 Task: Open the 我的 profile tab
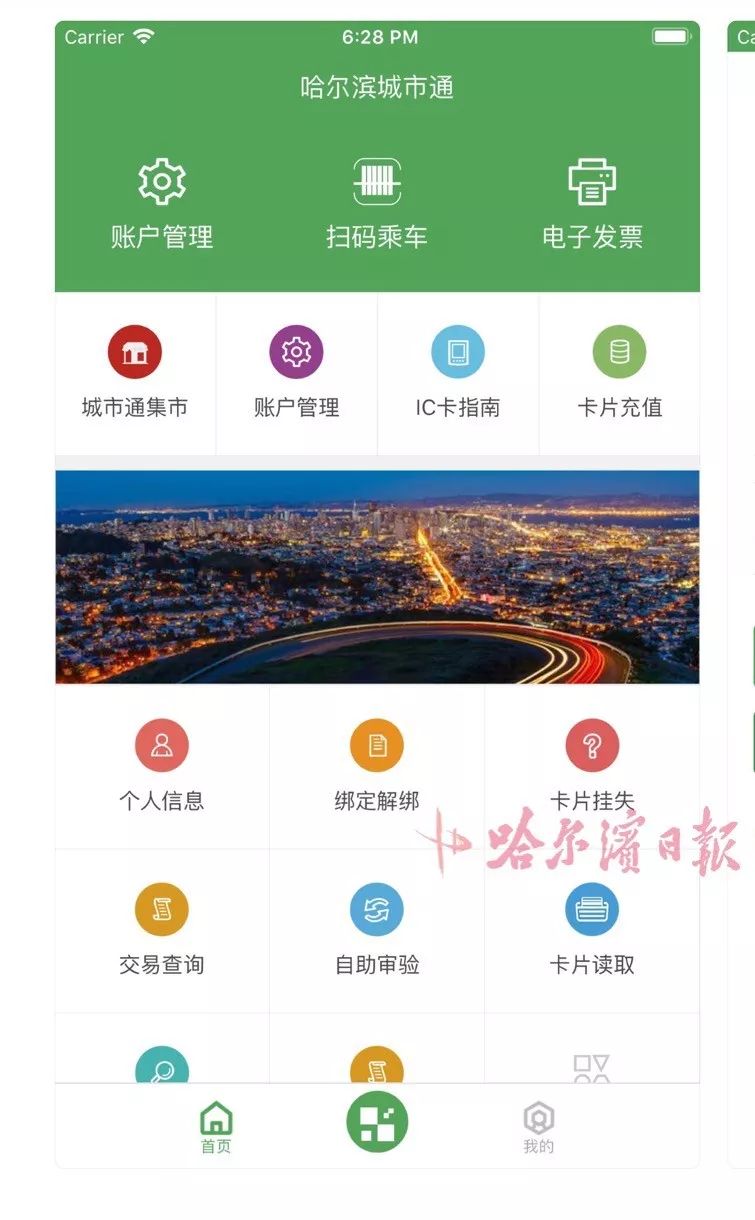(x=539, y=1122)
